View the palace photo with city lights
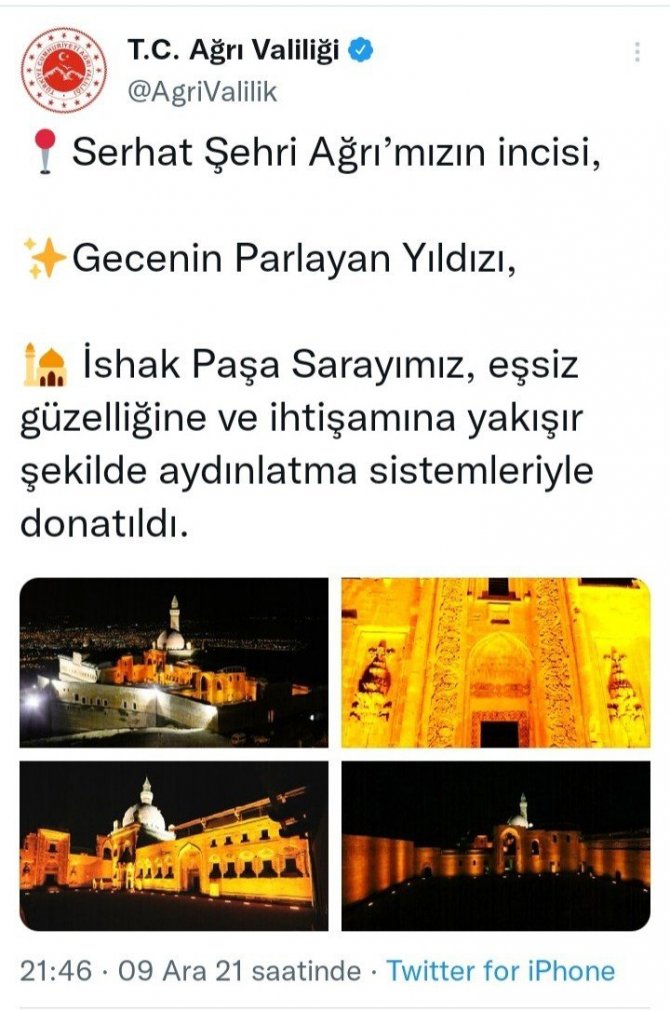This screenshot has width=670, height=1011. pyautogui.click(x=174, y=662)
